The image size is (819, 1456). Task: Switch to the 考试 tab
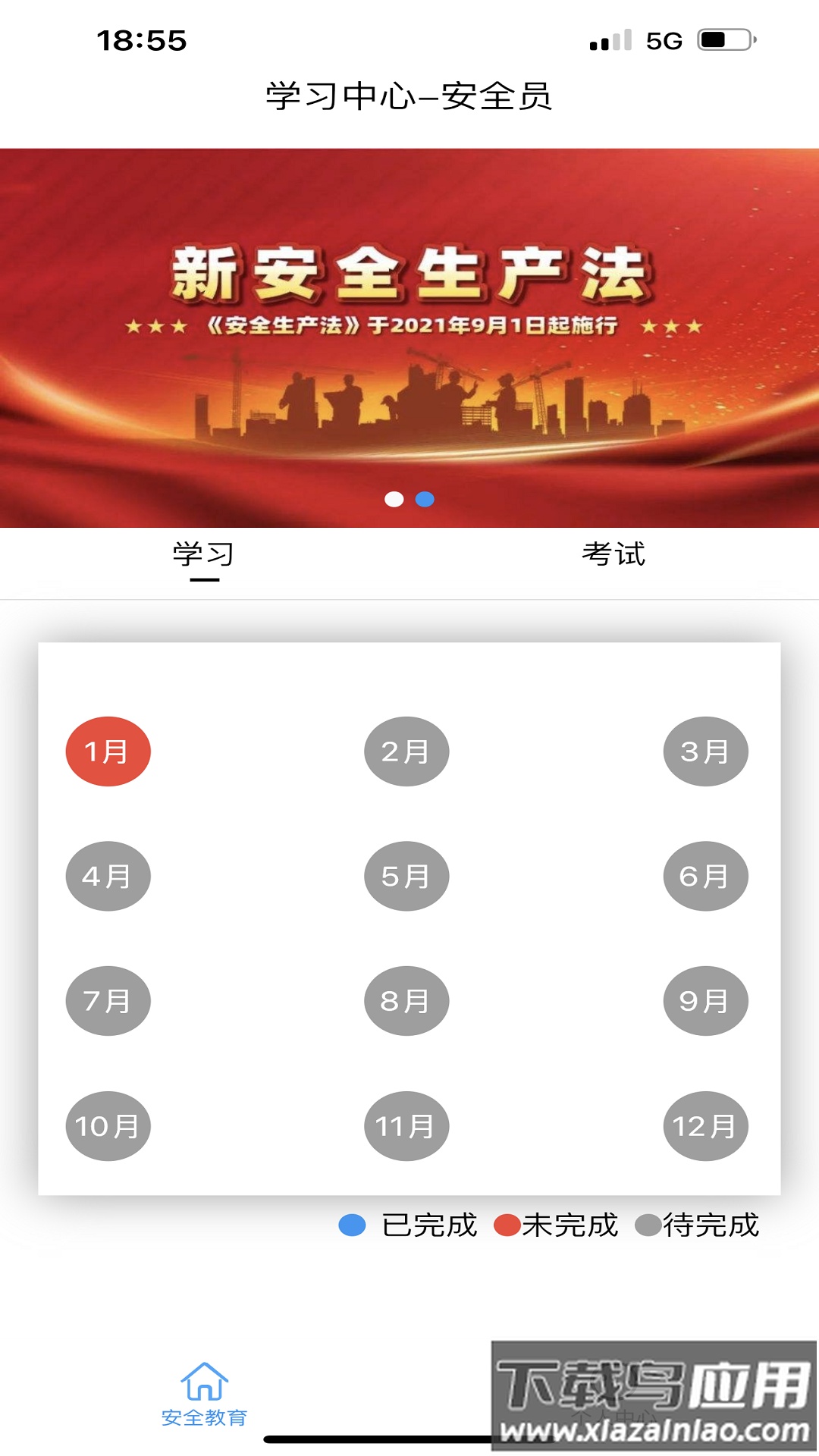pyautogui.click(x=614, y=554)
